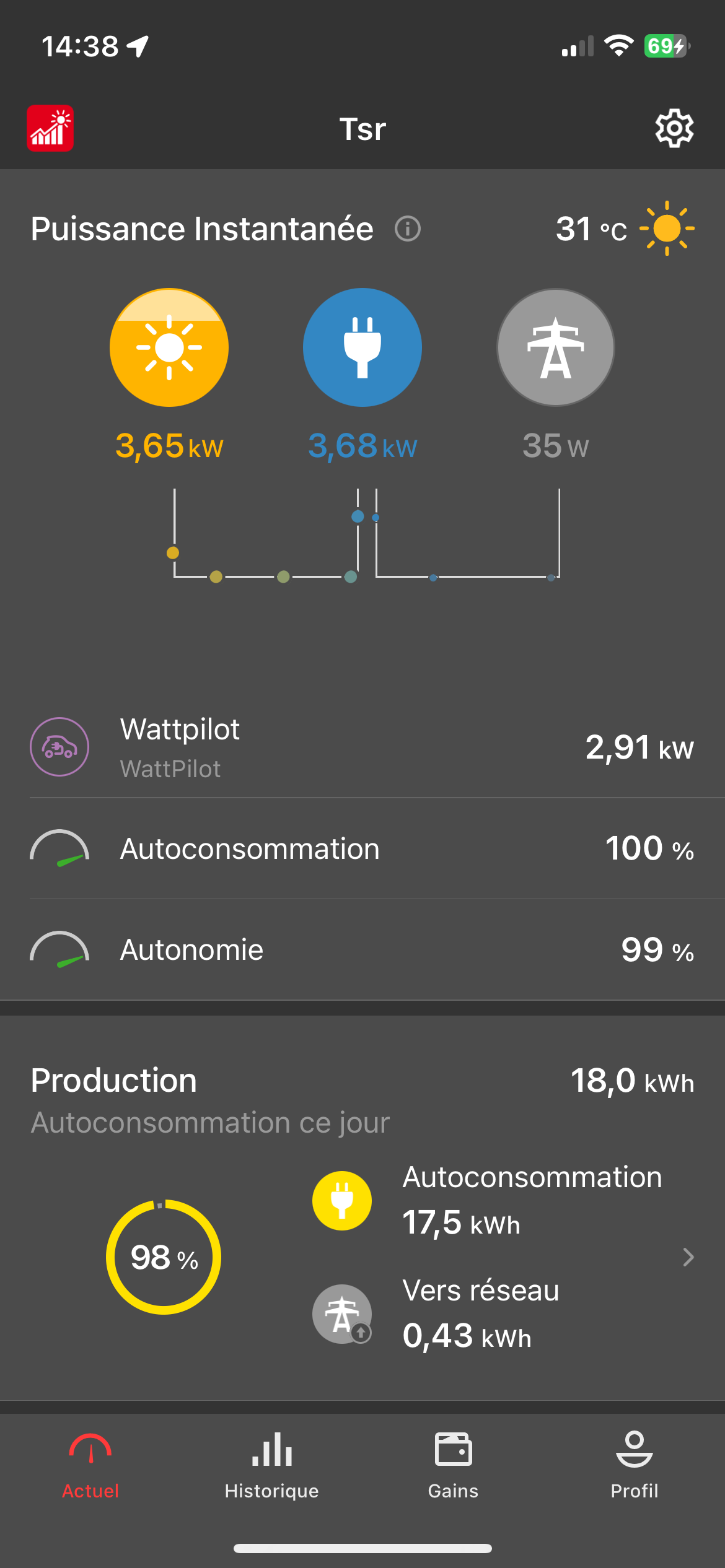Screen dimensions: 725x1568
Task: Open the solar production circle
Action: (169, 347)
